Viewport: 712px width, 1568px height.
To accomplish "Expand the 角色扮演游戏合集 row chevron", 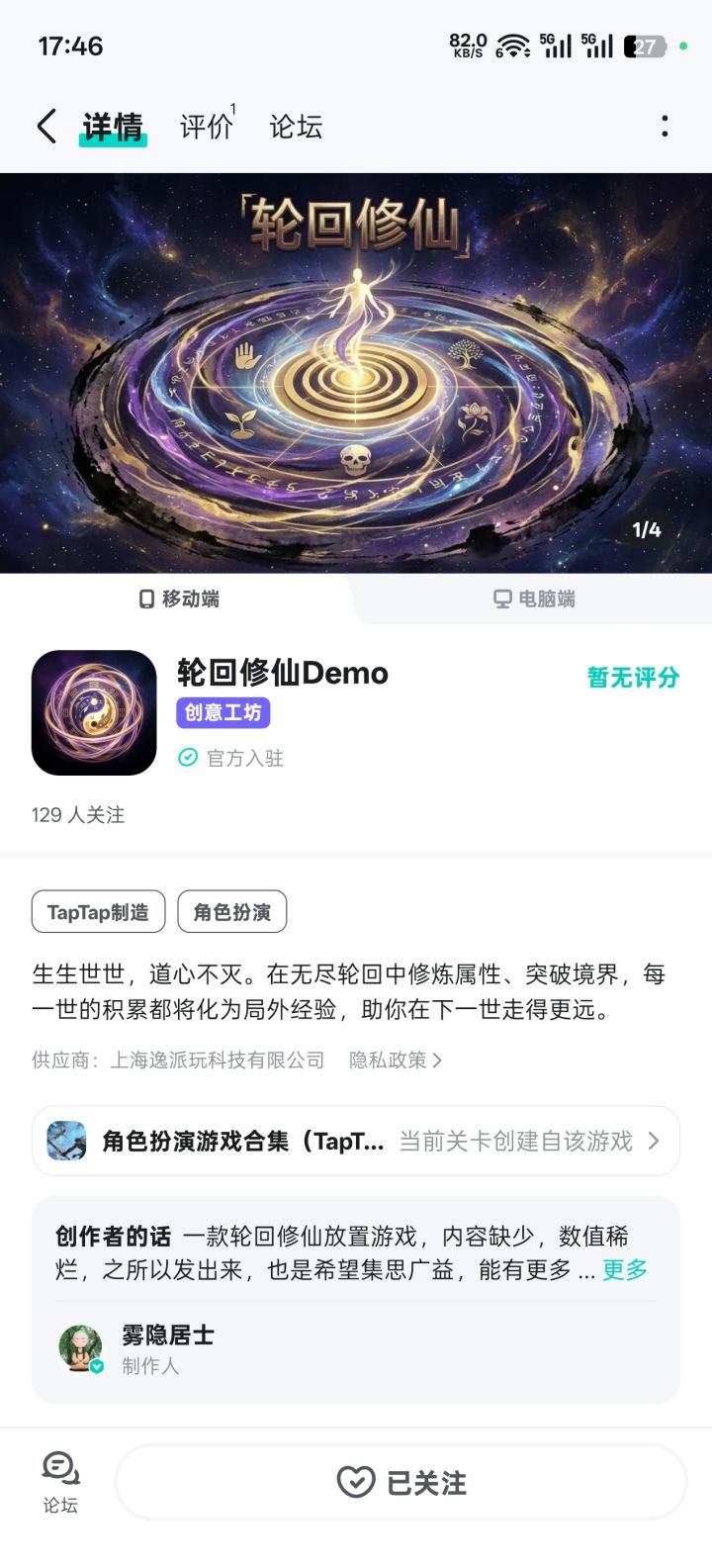I will [x=653, y=1141].
